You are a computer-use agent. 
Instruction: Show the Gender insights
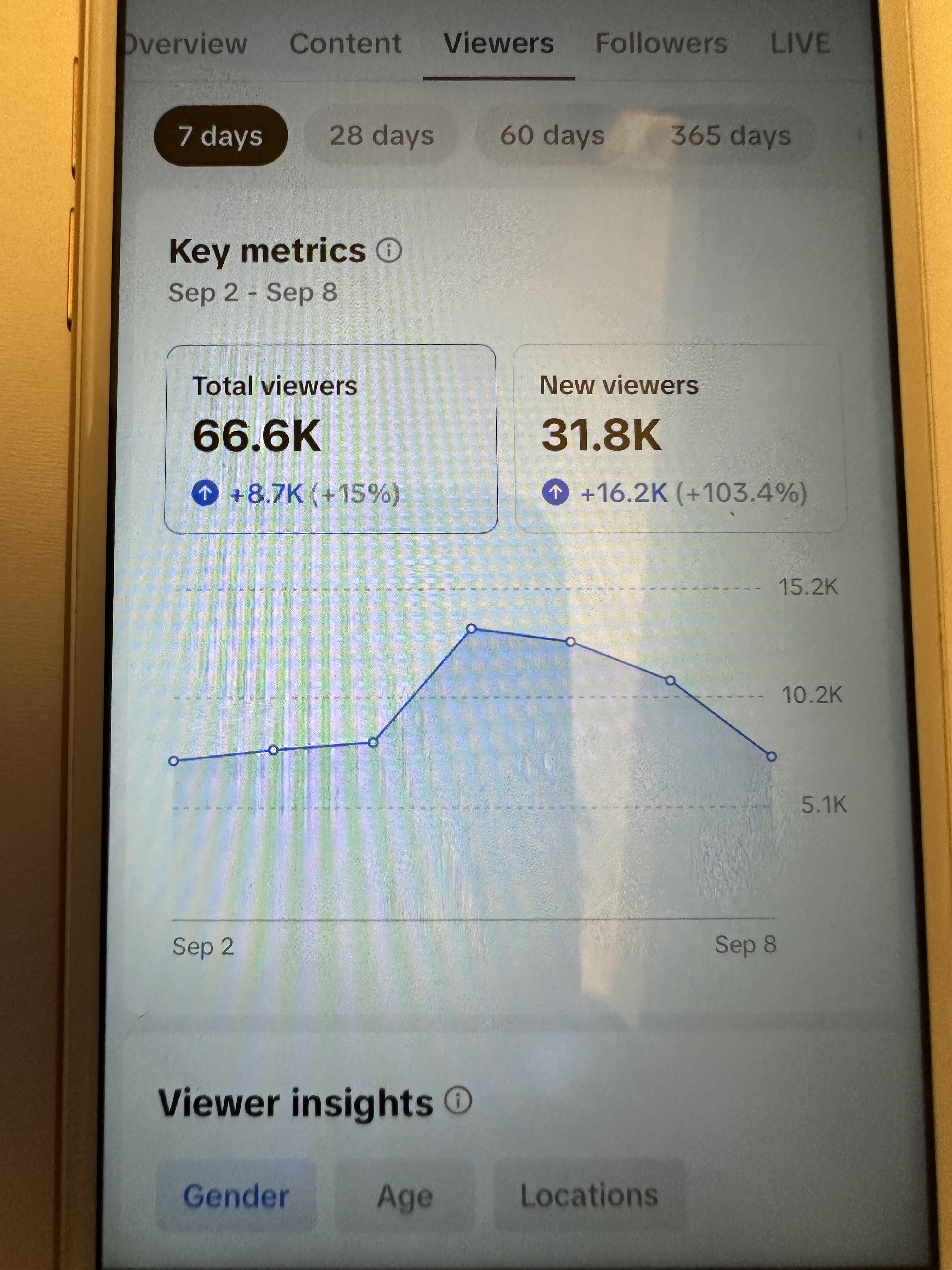tap(236, 1196)
